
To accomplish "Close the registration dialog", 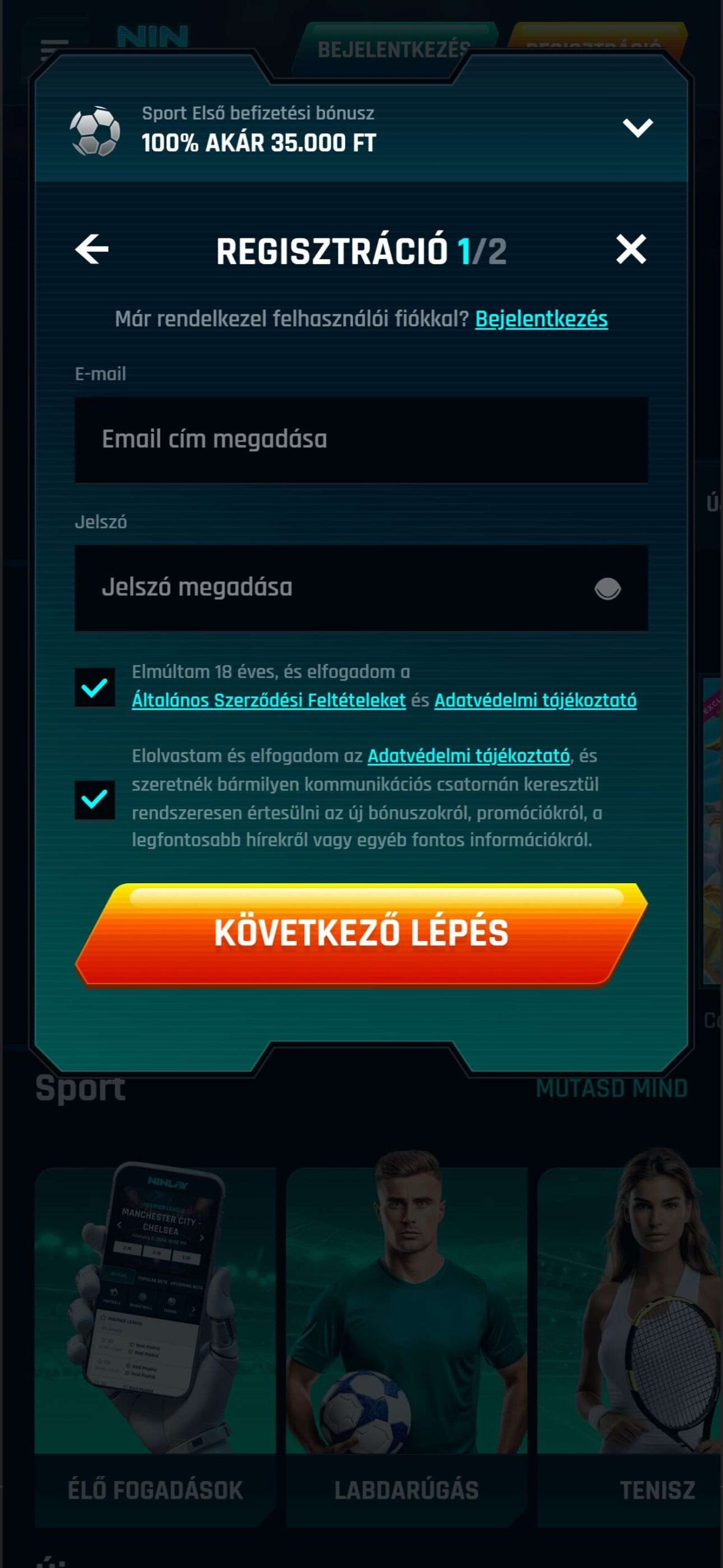I will point(631,249).
